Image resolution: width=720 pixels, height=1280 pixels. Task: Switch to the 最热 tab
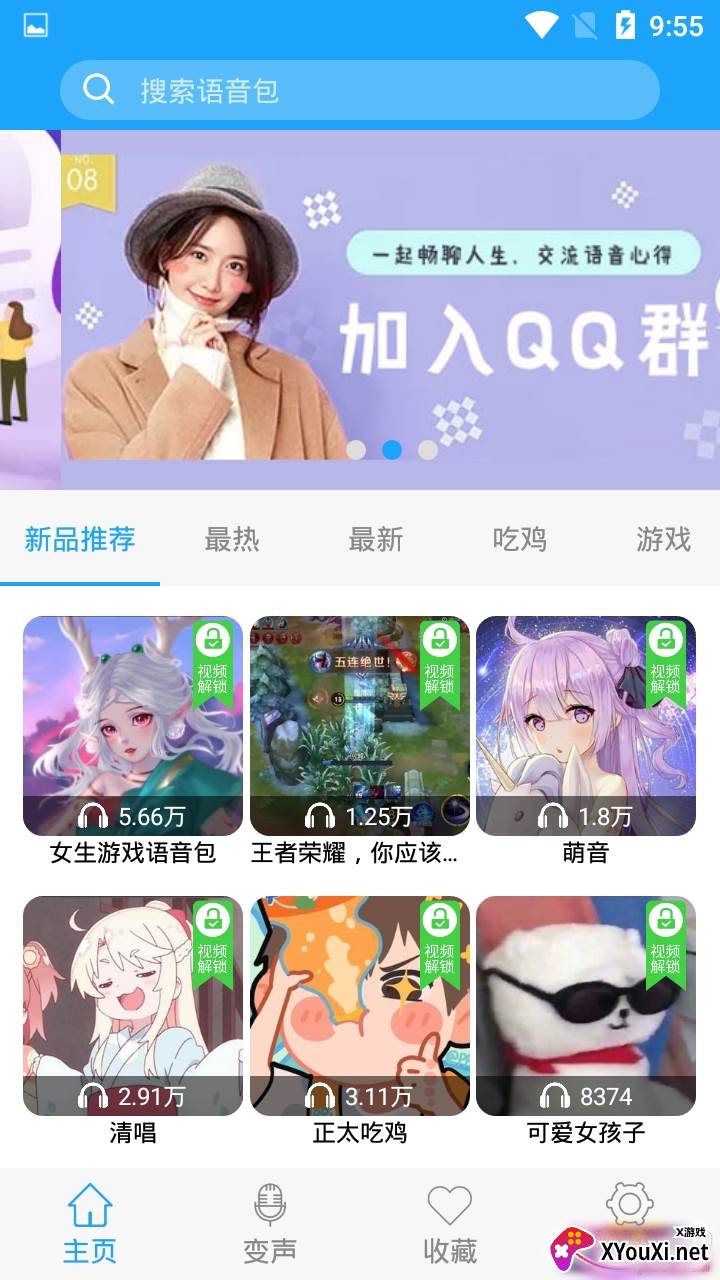click(x=232, y=540)
